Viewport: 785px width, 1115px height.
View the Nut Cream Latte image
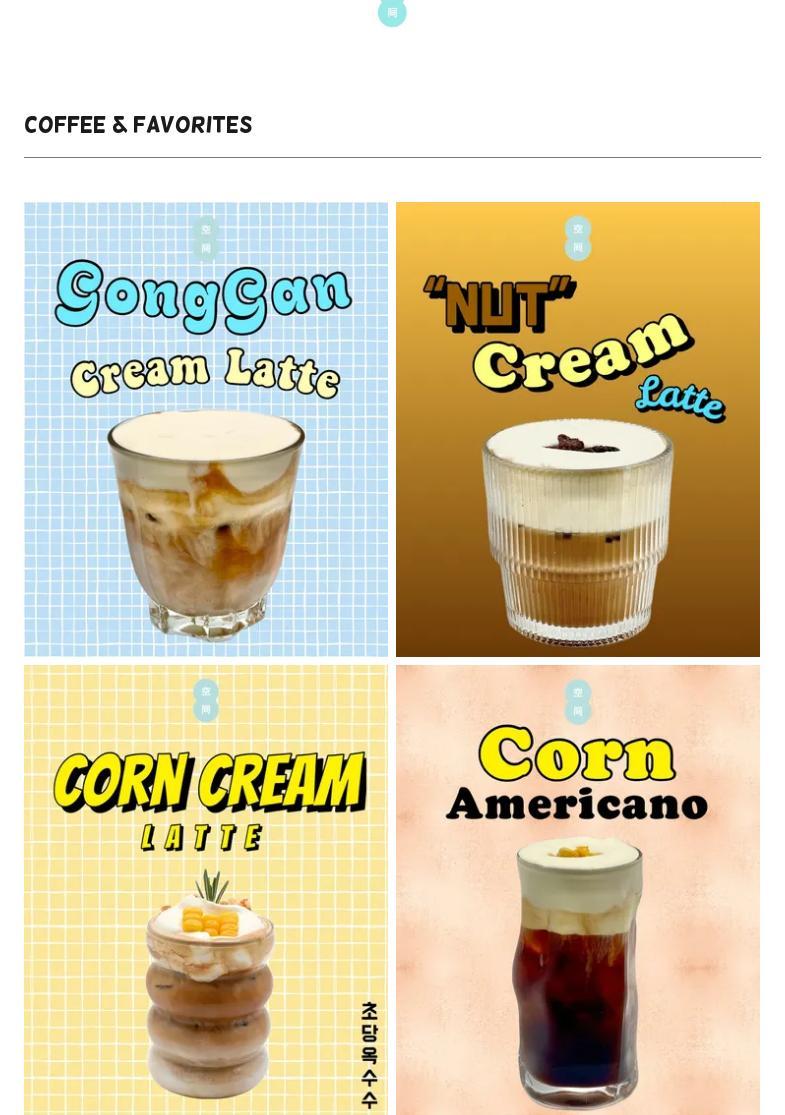(578, 429)
